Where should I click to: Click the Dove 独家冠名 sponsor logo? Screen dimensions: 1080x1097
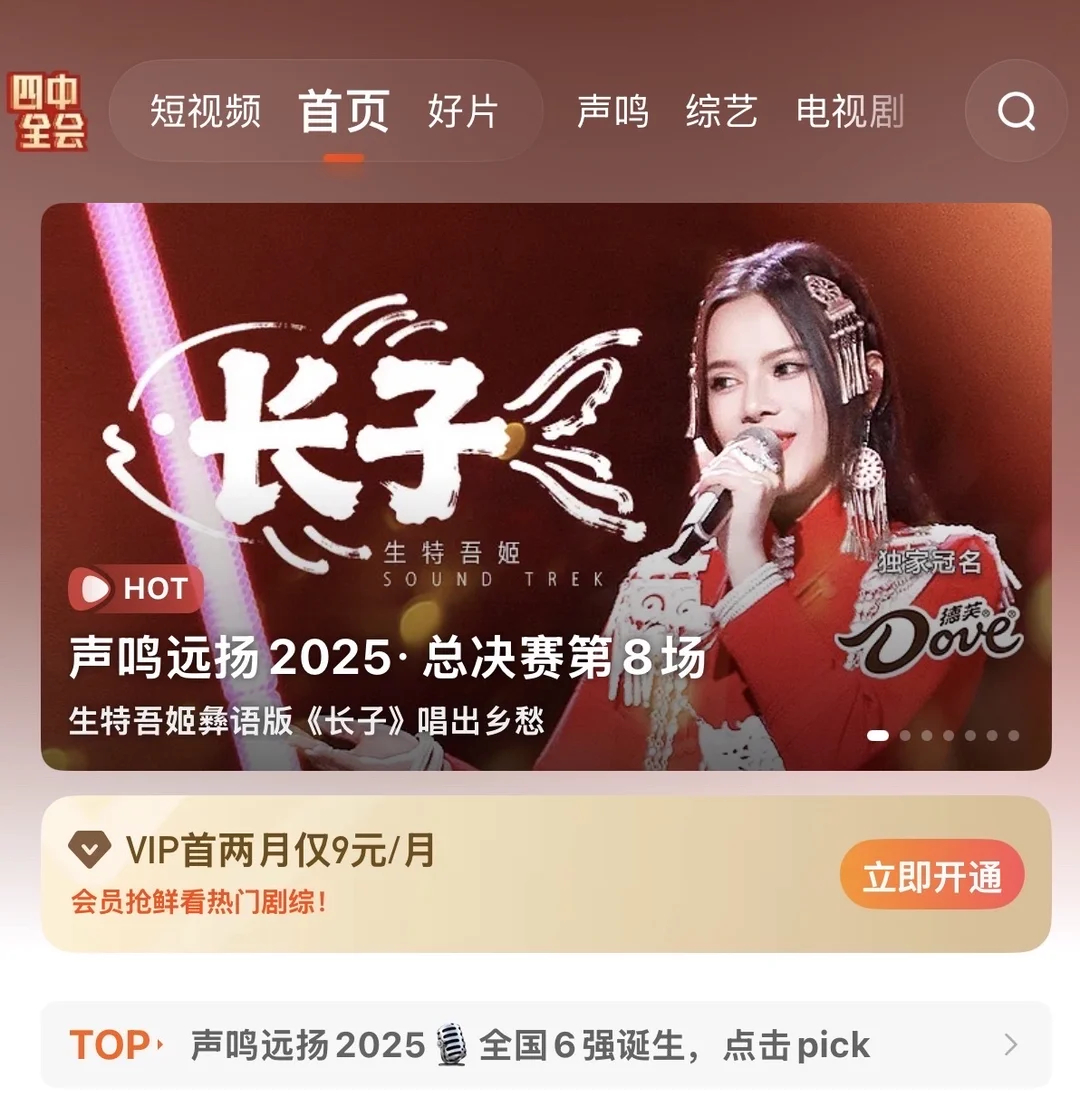point(930,630)
